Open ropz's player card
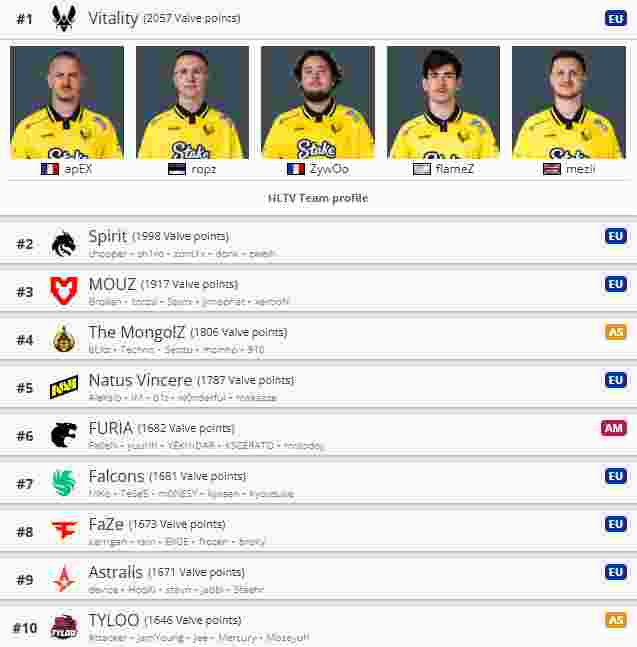637x647 pixels. (x=192, y=108)
